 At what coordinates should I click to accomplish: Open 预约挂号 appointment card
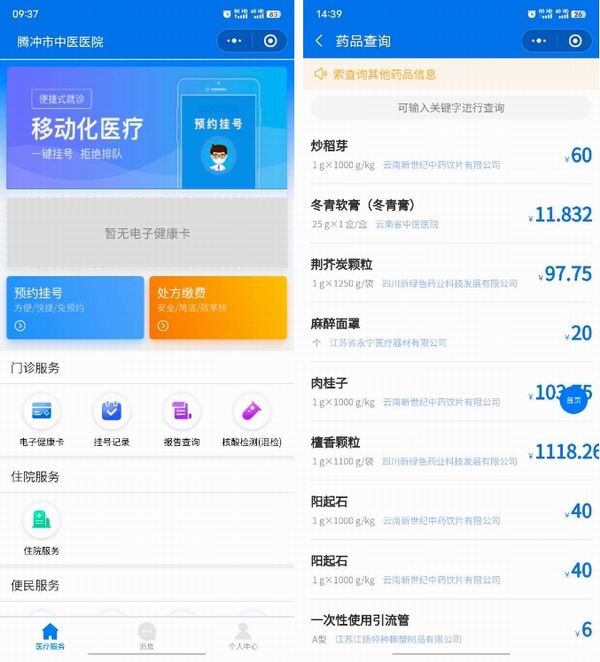[75, 307]
